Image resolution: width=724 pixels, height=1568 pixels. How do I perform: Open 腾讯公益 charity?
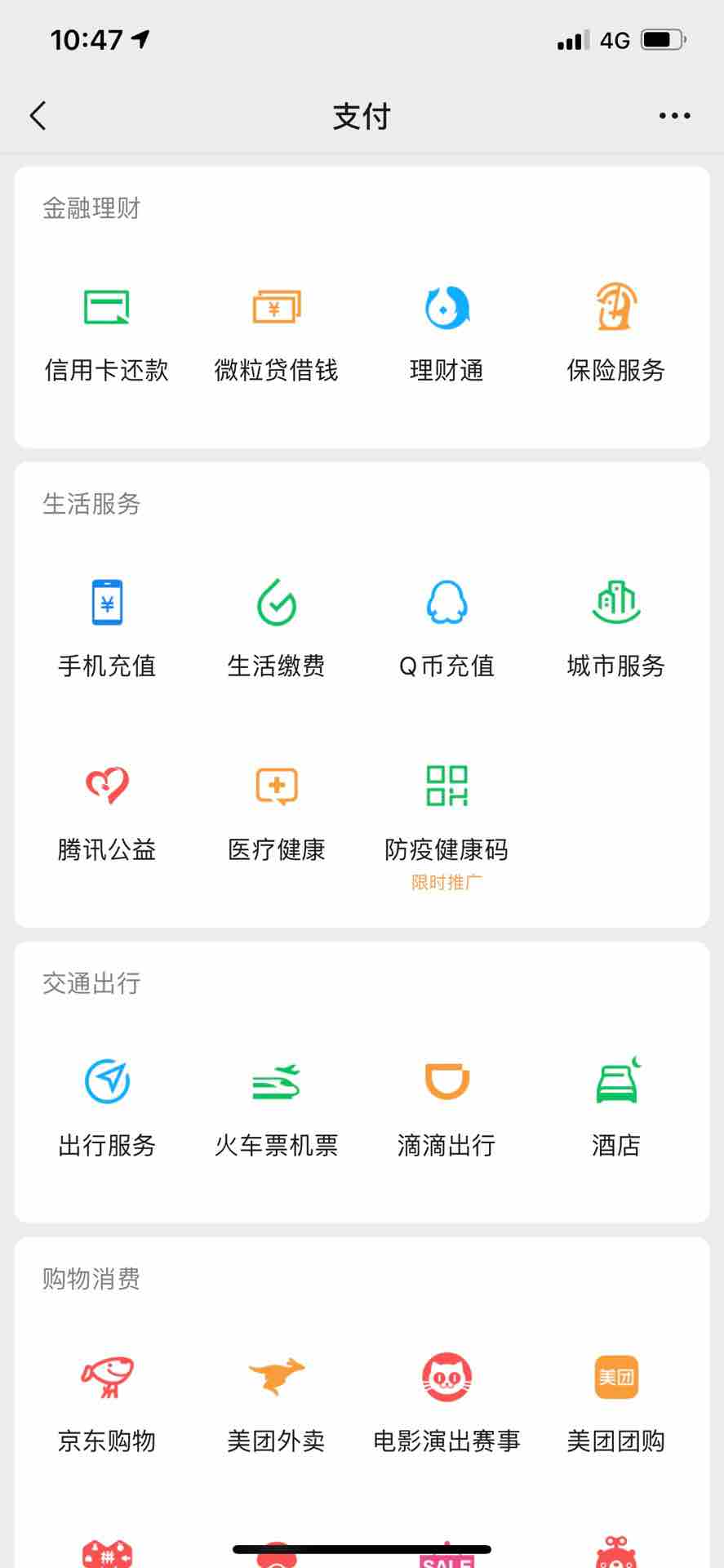[x=107, y=813]
